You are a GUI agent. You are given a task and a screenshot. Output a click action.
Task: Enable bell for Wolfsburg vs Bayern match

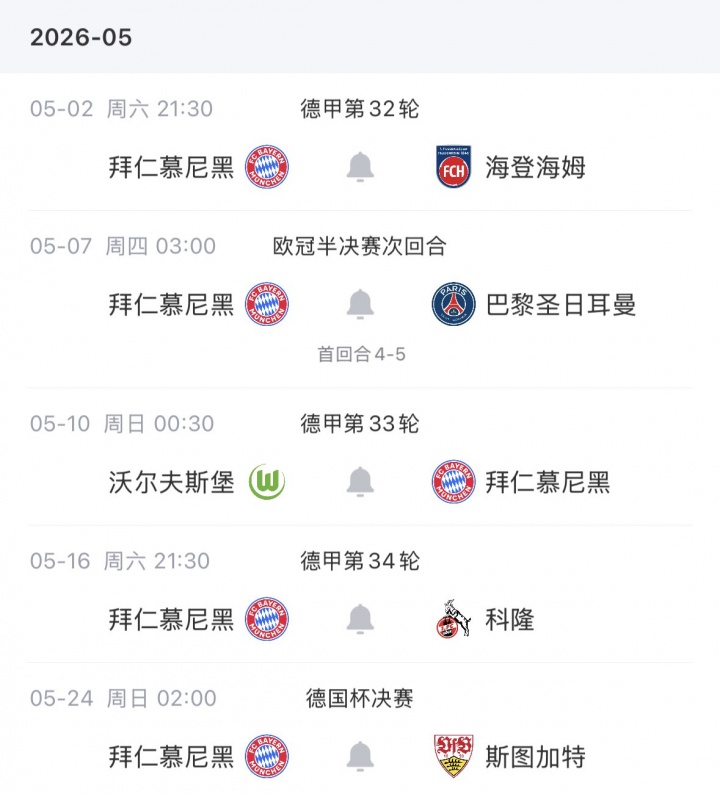point(360,481)
